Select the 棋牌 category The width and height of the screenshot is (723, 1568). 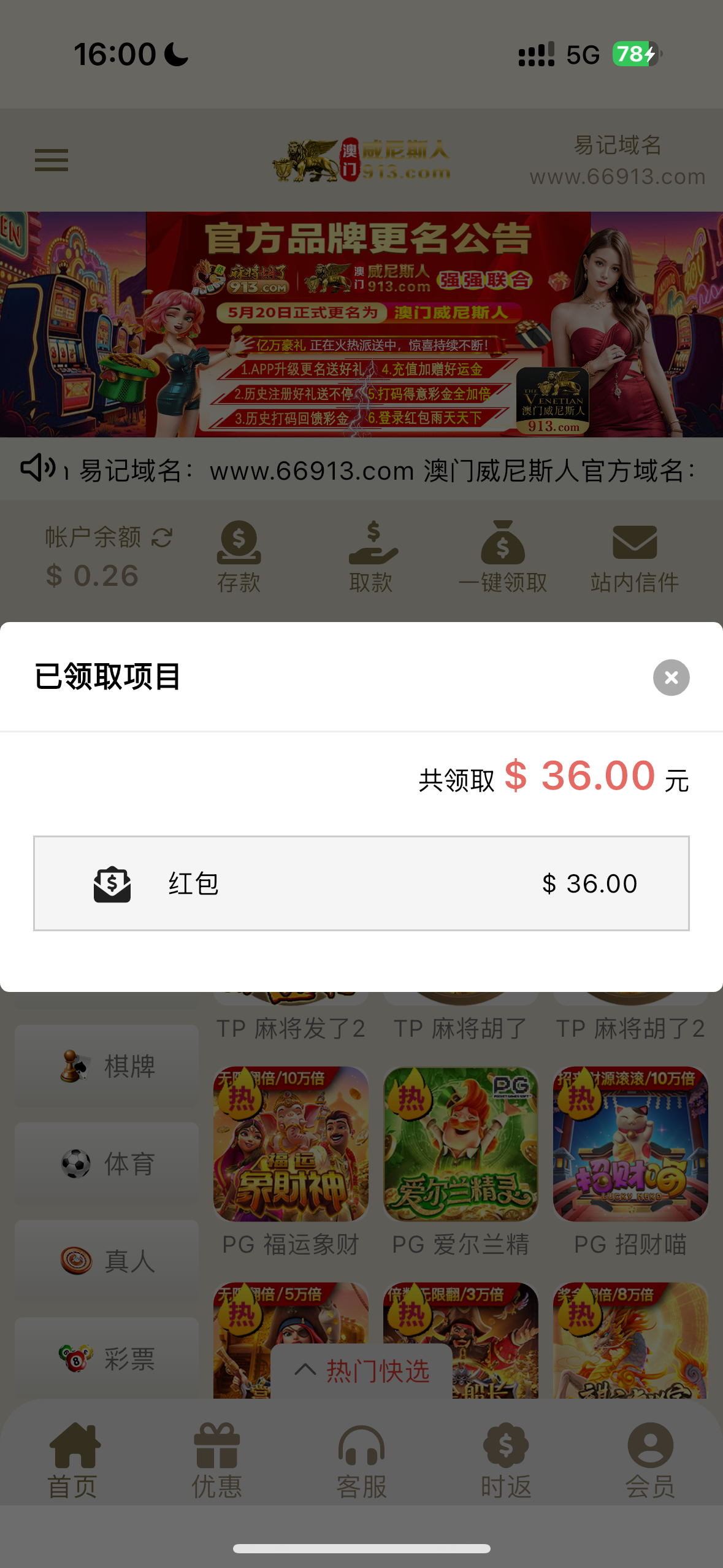pos(107,1066)
